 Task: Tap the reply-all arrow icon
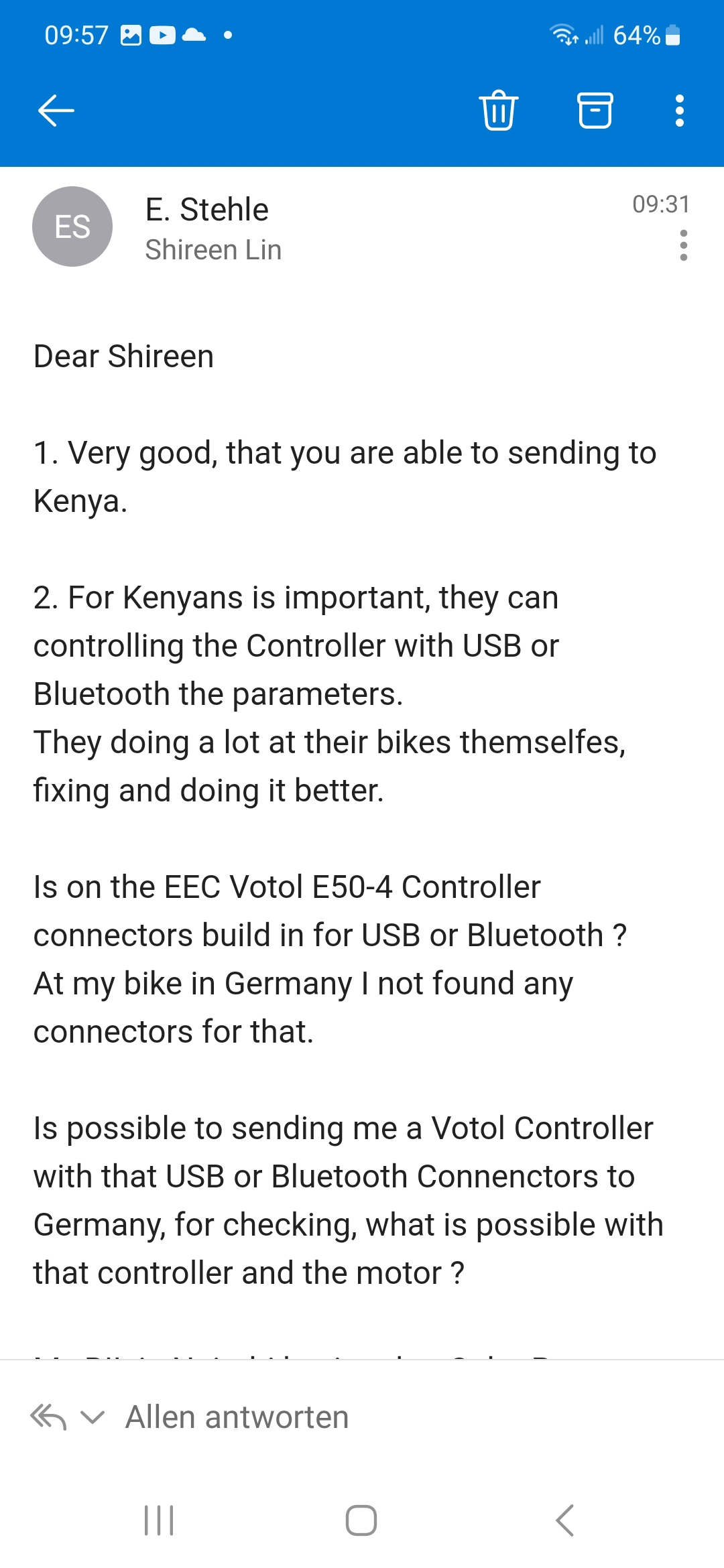[x=48, y=1417]
